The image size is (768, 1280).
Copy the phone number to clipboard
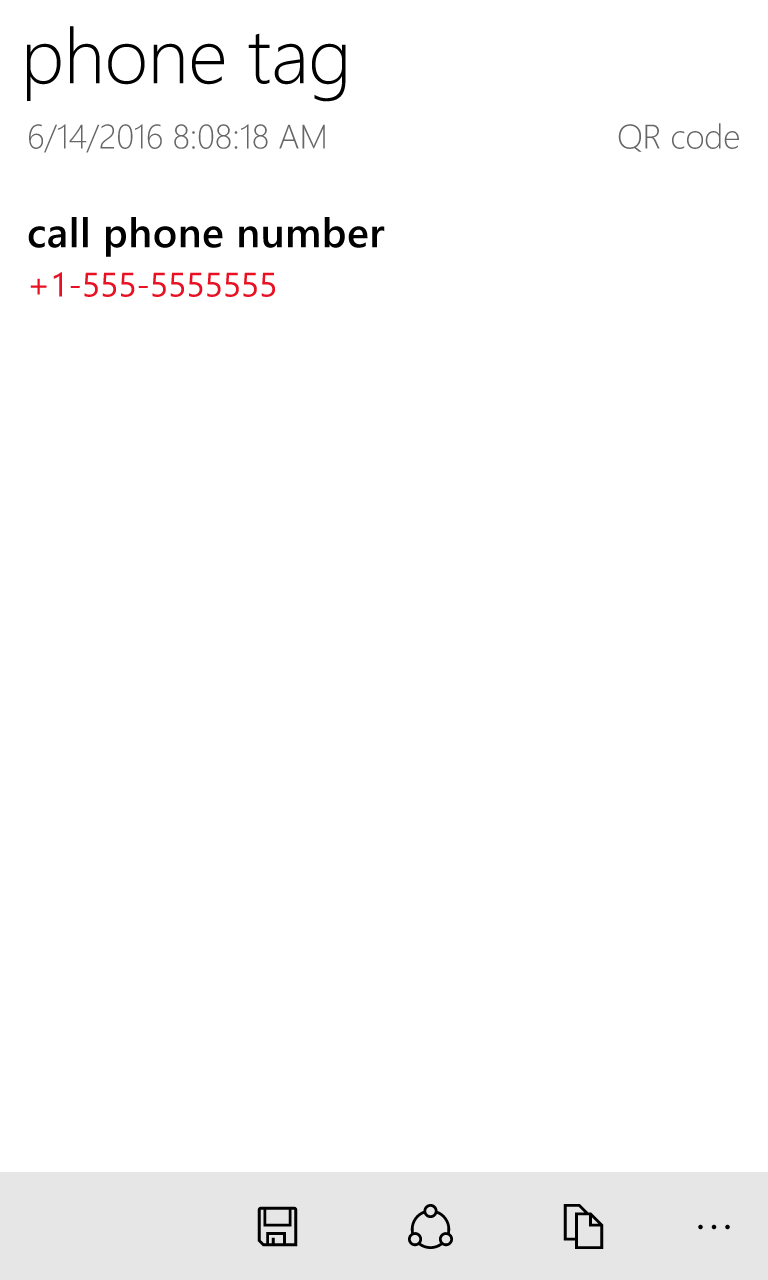coord(583,1226)
